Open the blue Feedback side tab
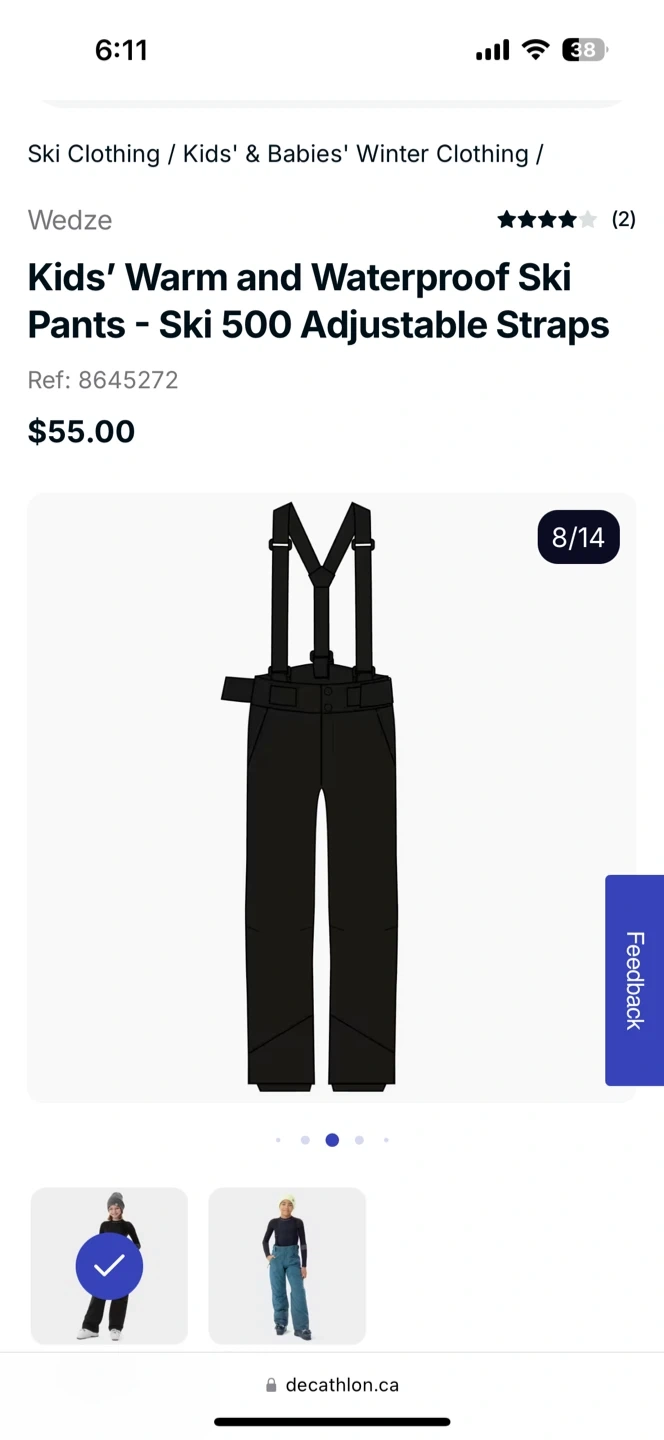Viewport: 664px width, 1440px height. pyautogui.click(x=634, y=980)
